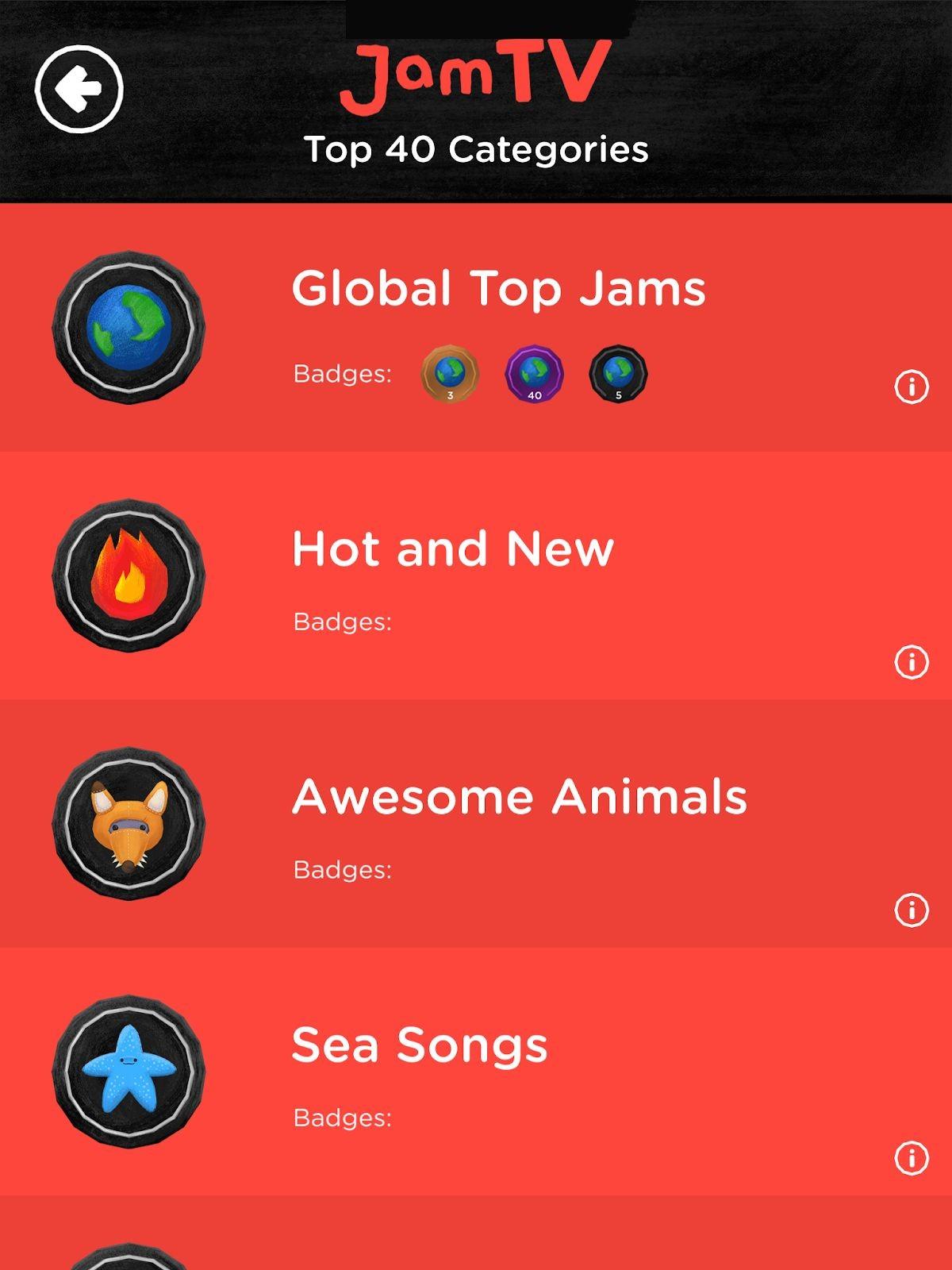Viewport: 952px width, 1270px height.
Task: Open the Hot and New category
Action: (452, 548)
